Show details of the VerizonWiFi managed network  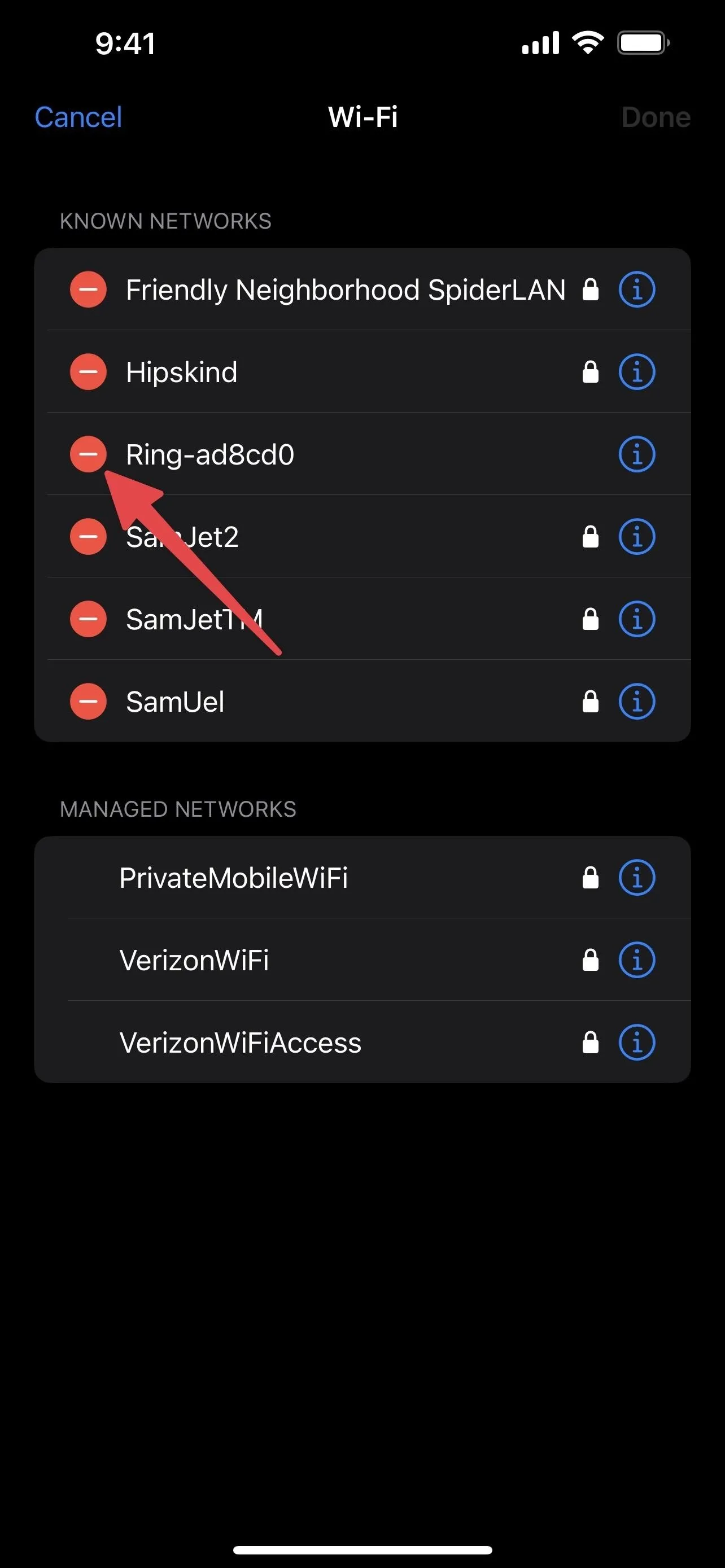pos(637,960)
